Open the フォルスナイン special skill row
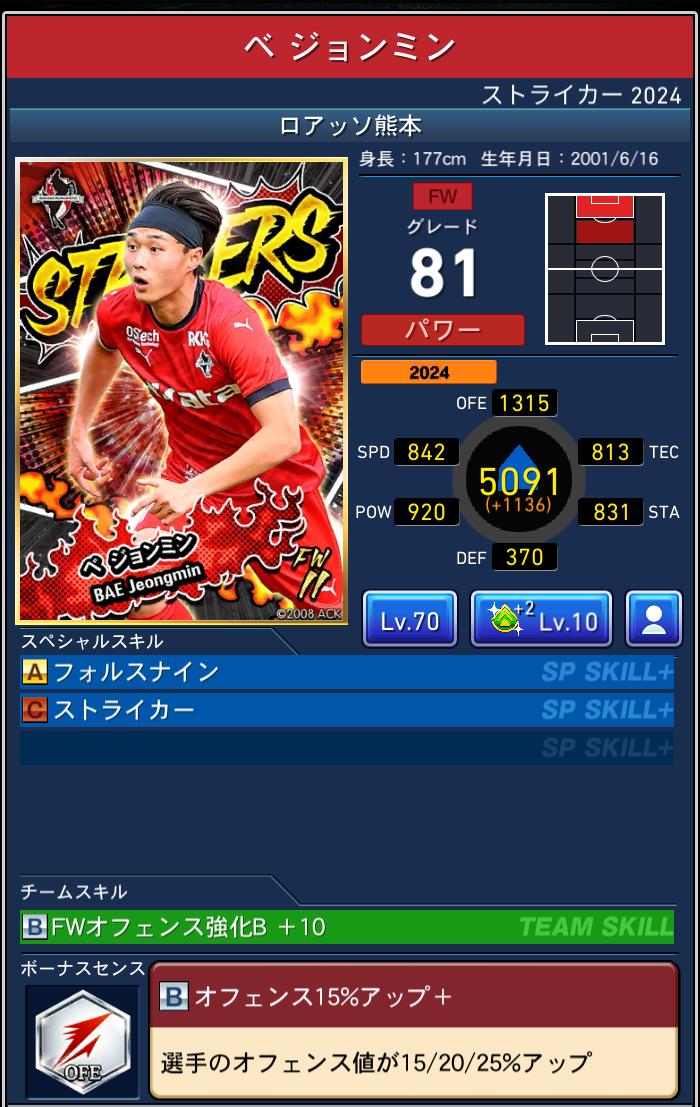 (346, 672)
